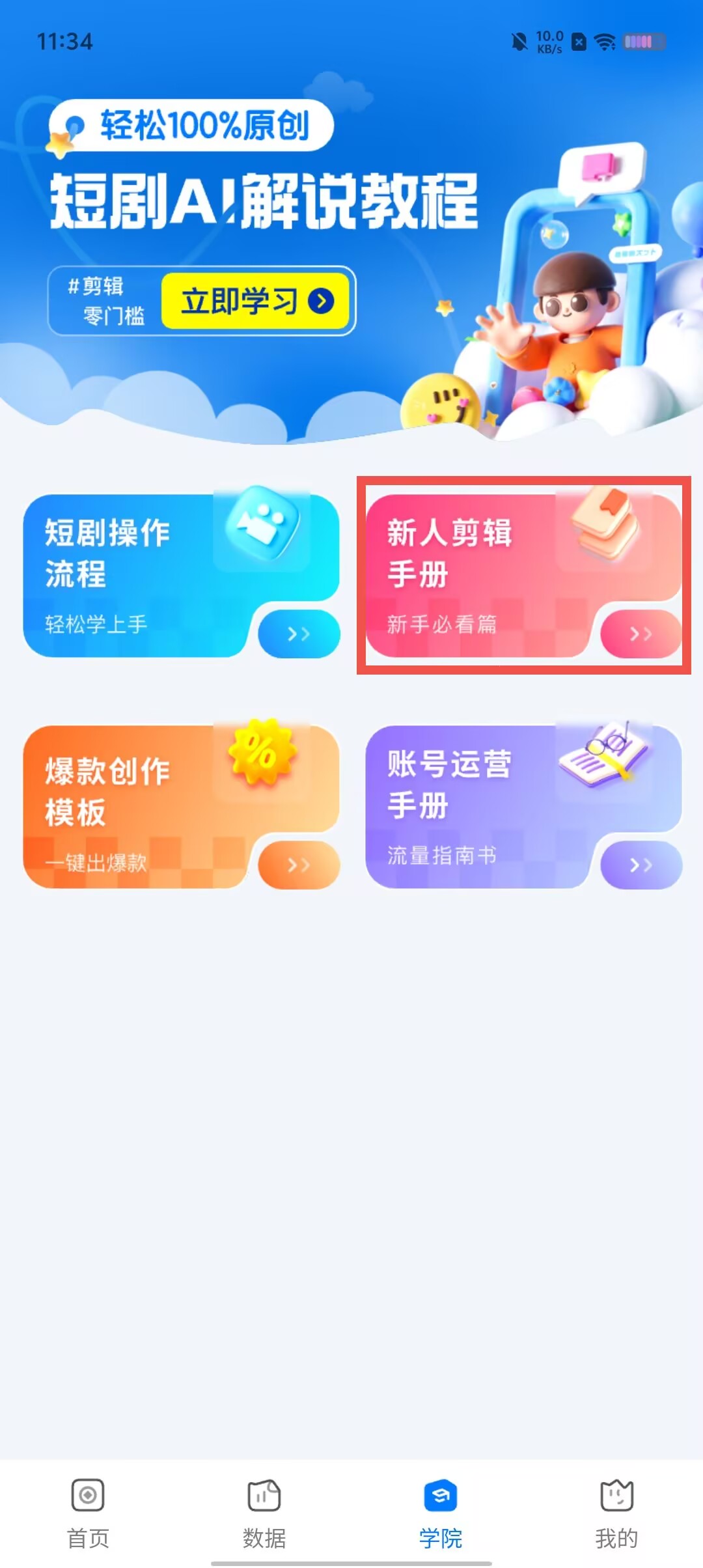Image resolution: width=703 pixels, height=1568 pixels.
Task: Open the 账号运营手册 card
Action: tap(523, 806)
